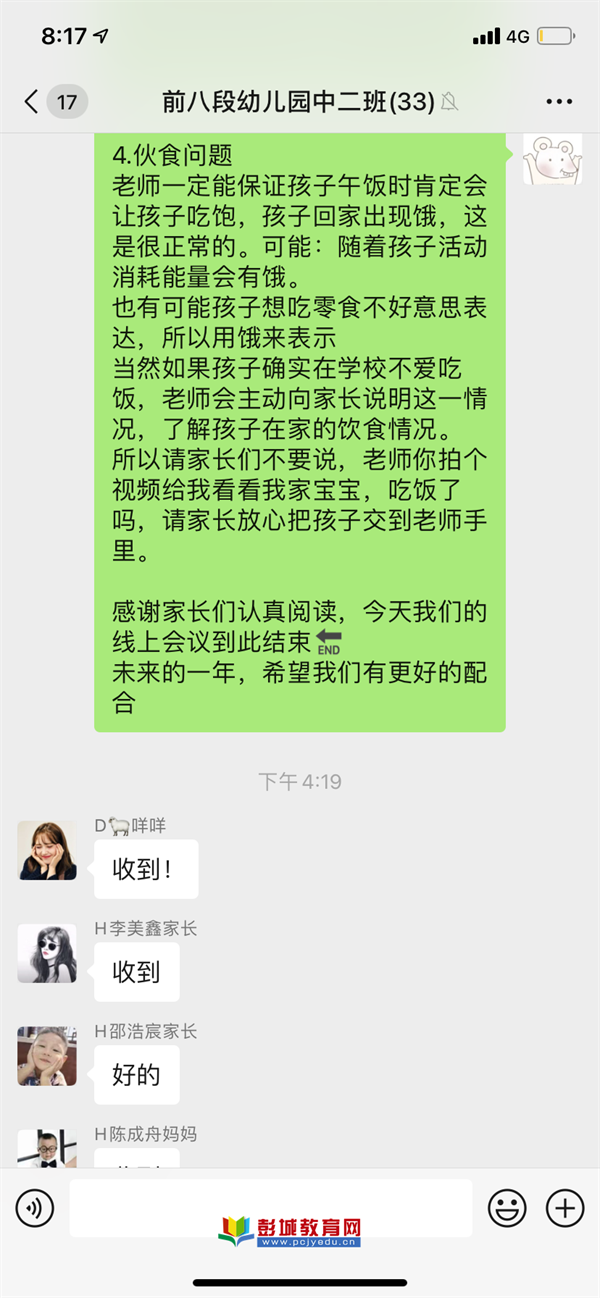The width and height of the screenshot is (600, 1298).
Task: Open the group chat overflow menu
Action: 559,102
